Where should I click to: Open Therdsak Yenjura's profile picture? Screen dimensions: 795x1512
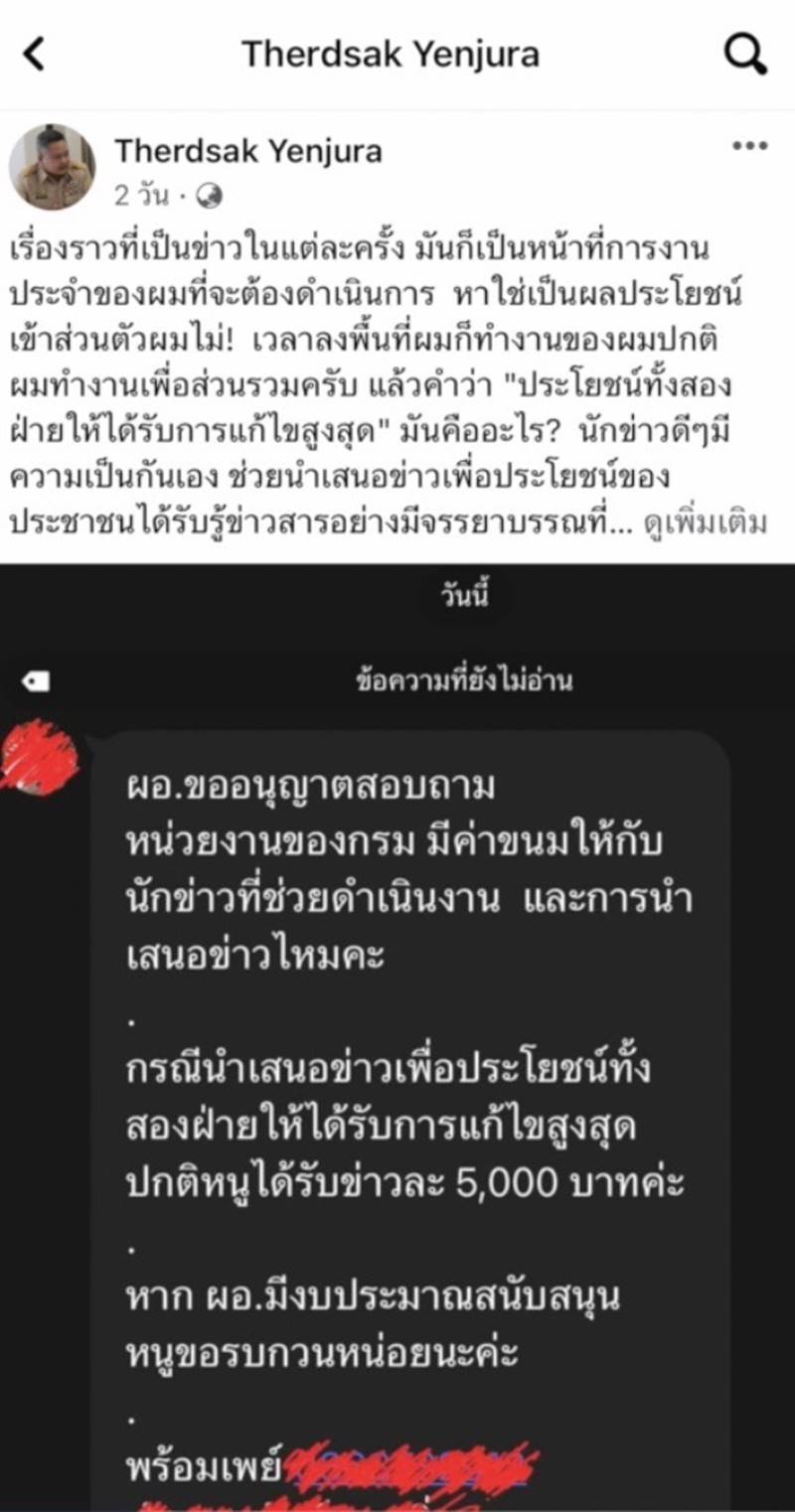[53, 167]
